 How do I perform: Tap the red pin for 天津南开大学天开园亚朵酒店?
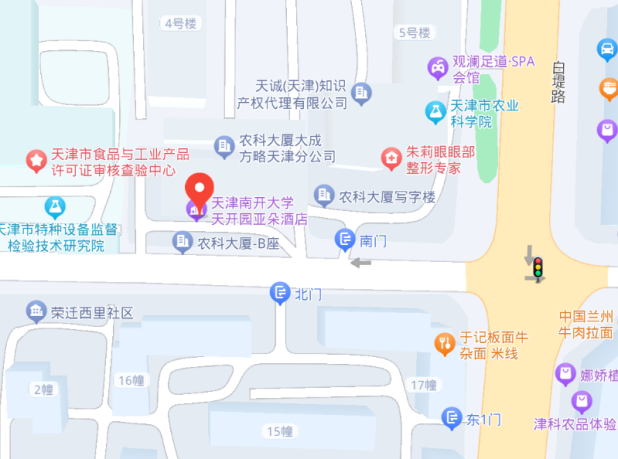[x=200, y=186]
